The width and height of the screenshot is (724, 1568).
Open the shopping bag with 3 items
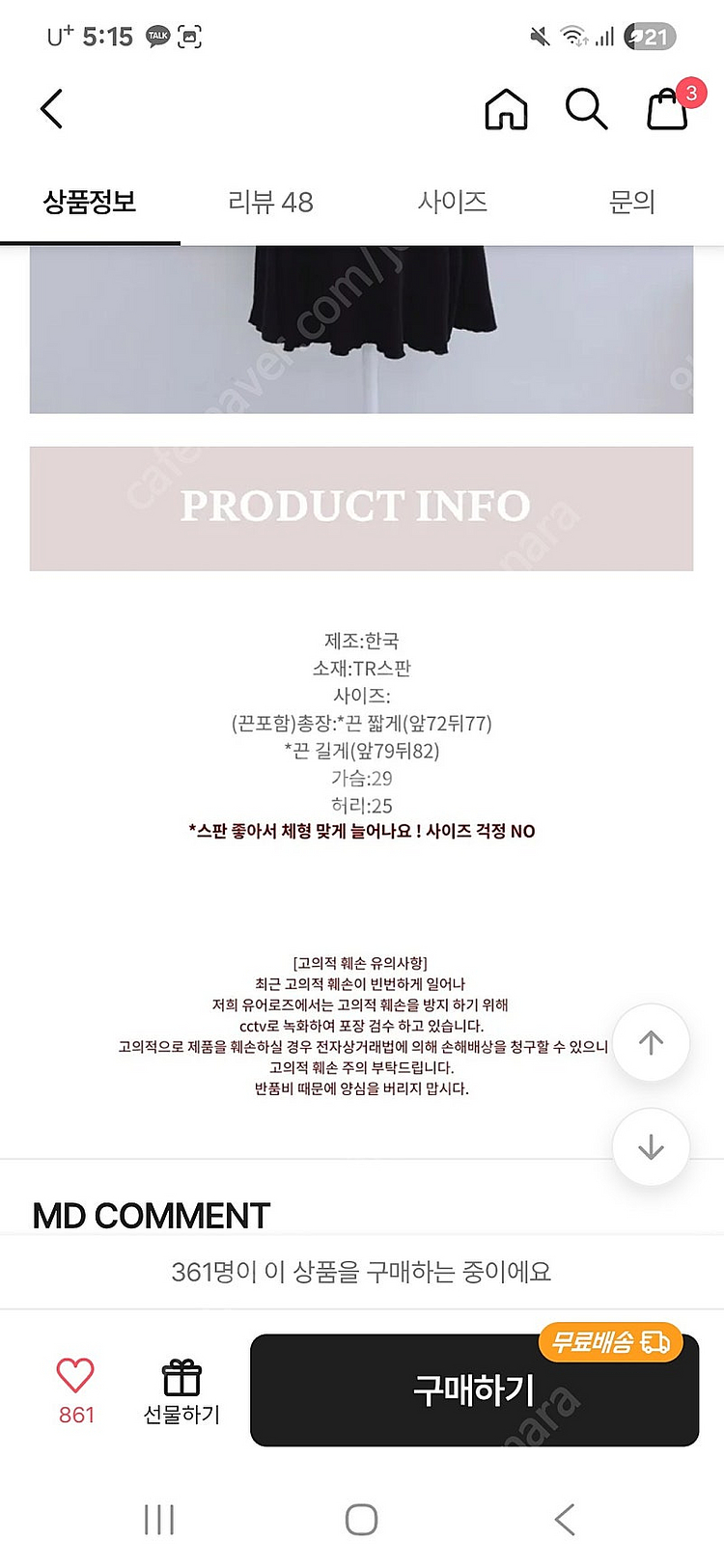coord(668,109)
